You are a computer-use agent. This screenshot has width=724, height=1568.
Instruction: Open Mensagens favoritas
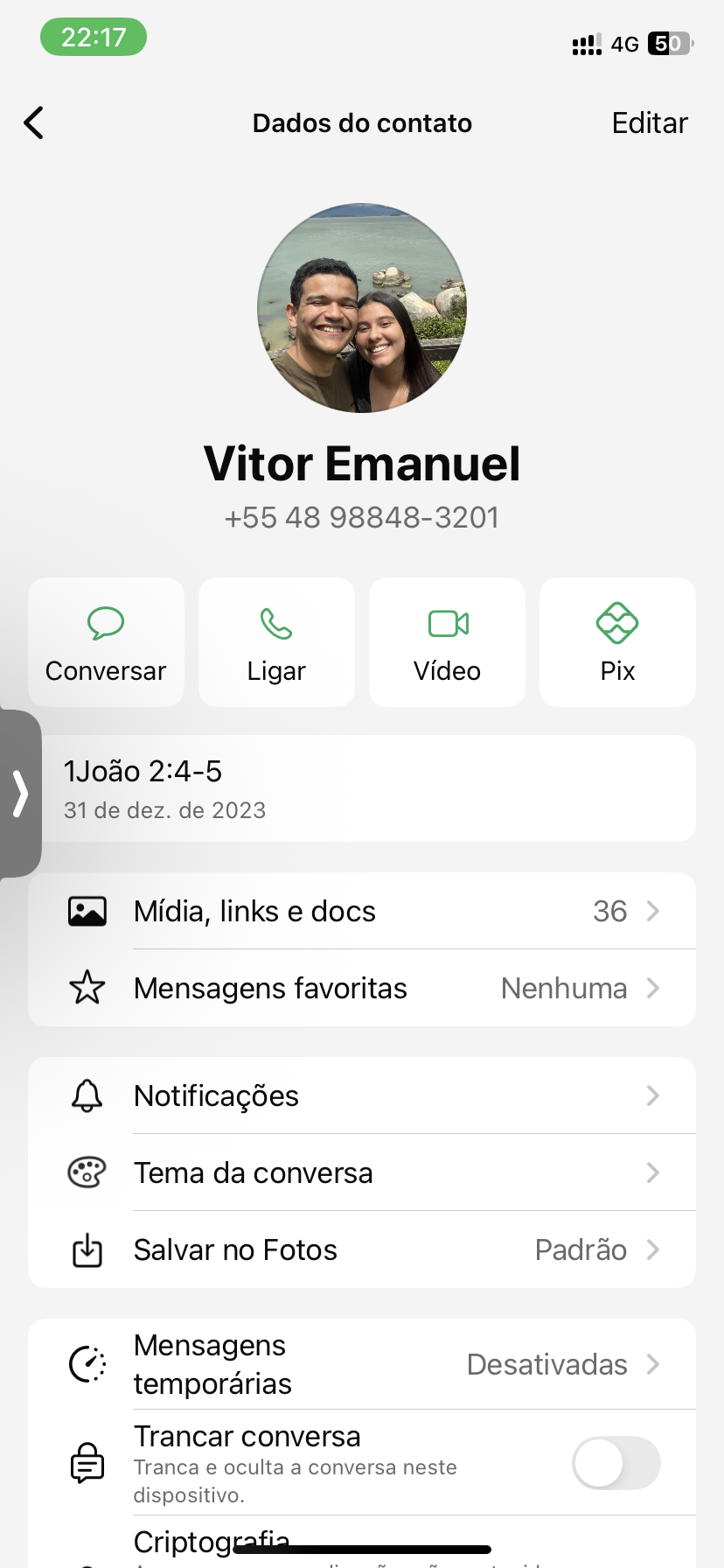[362, 989]
